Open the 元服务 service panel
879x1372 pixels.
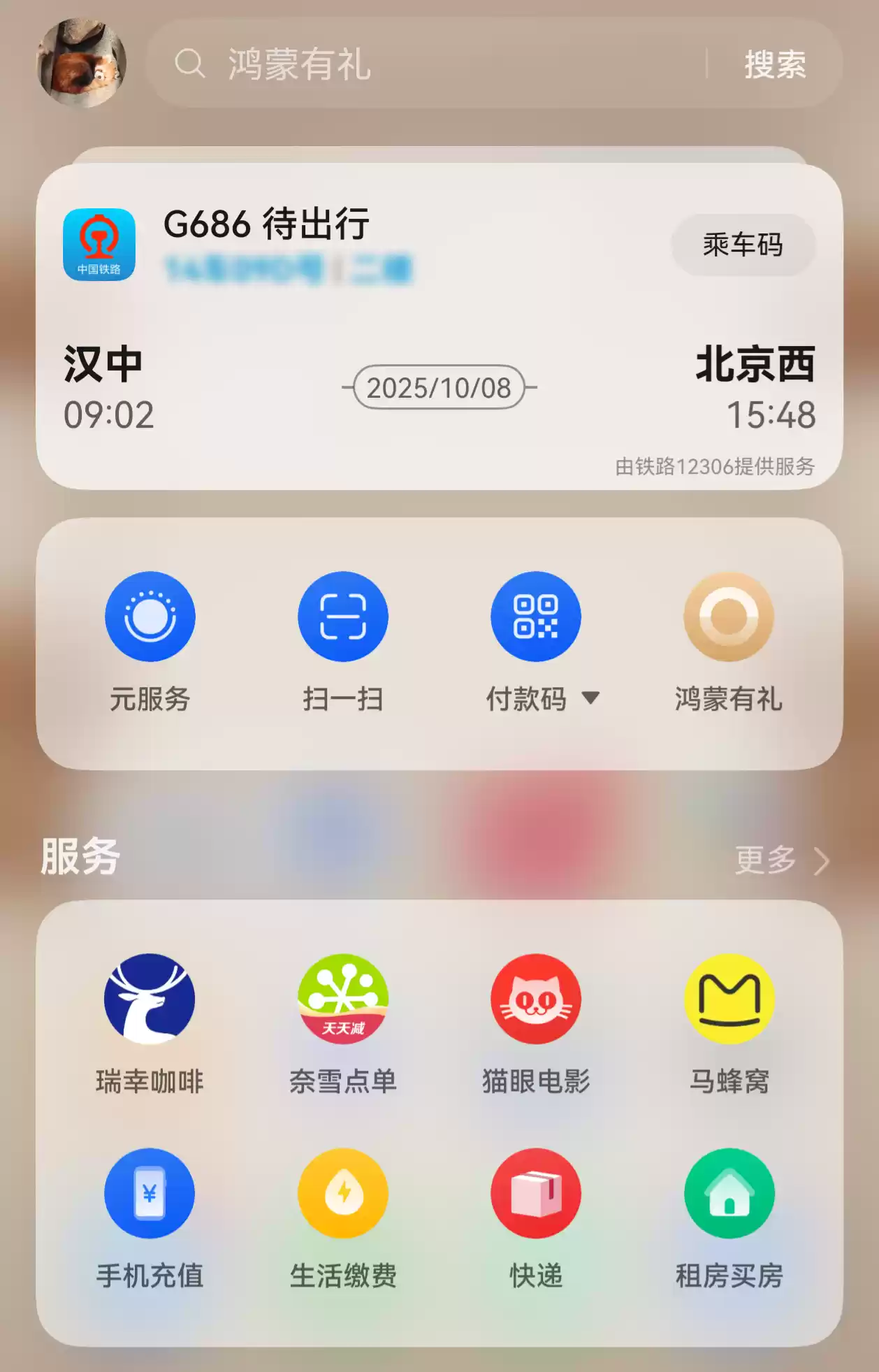tap(150, 616)
